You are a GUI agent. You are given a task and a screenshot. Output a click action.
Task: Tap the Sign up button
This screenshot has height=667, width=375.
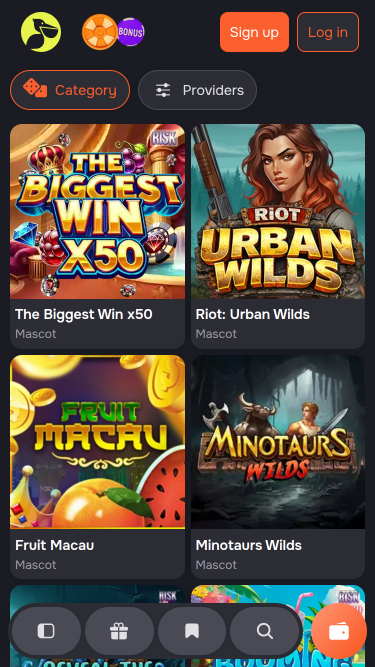click(x=254, y=32)
